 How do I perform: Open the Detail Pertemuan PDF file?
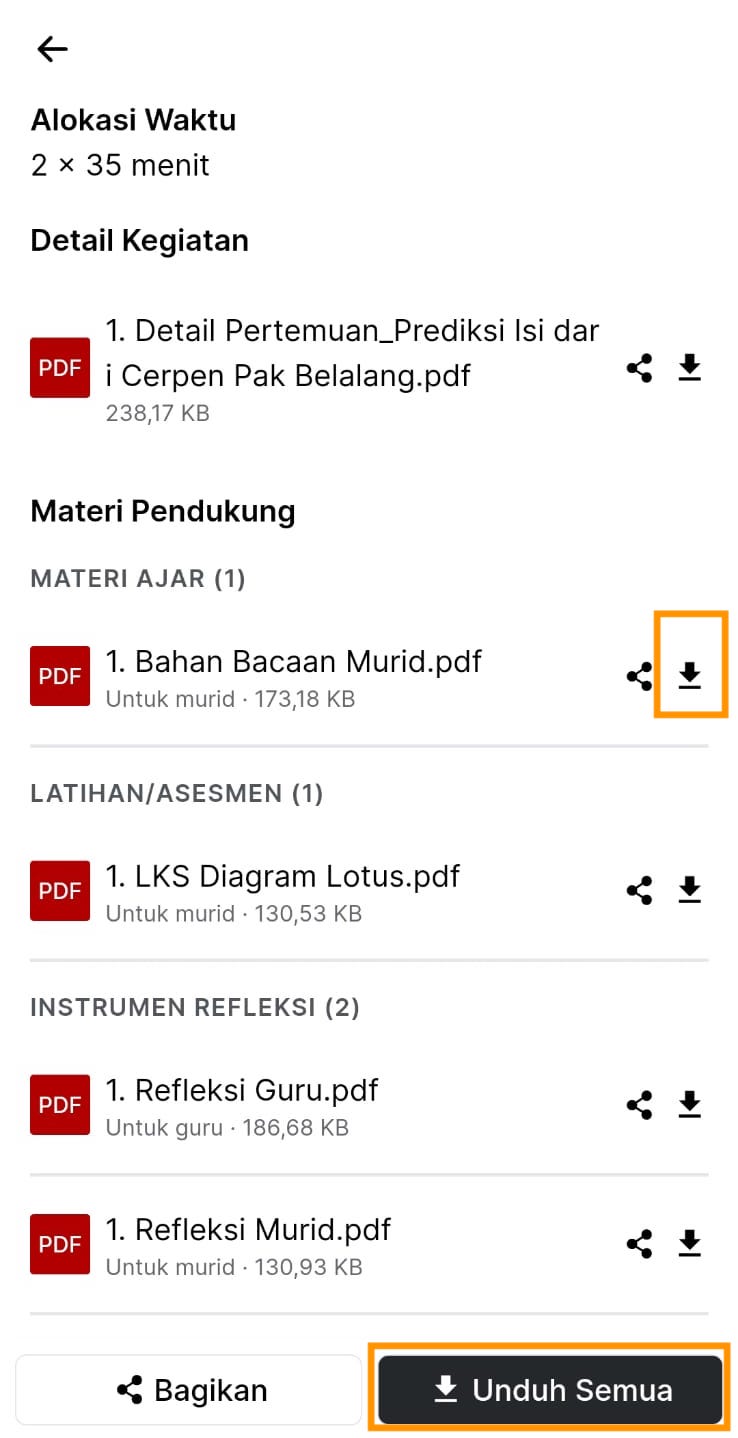point(352,353)
